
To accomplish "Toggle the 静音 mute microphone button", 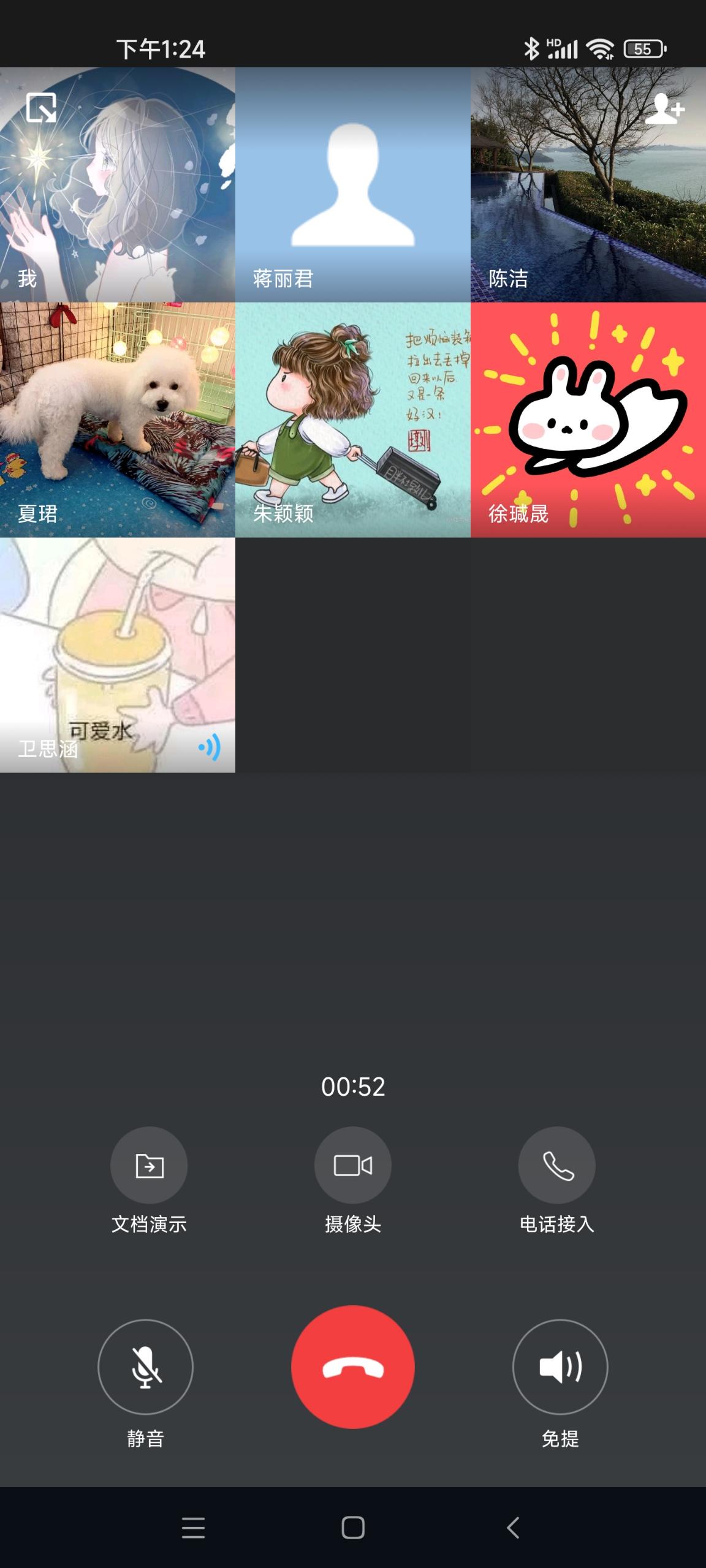I will click(145, 1366).
